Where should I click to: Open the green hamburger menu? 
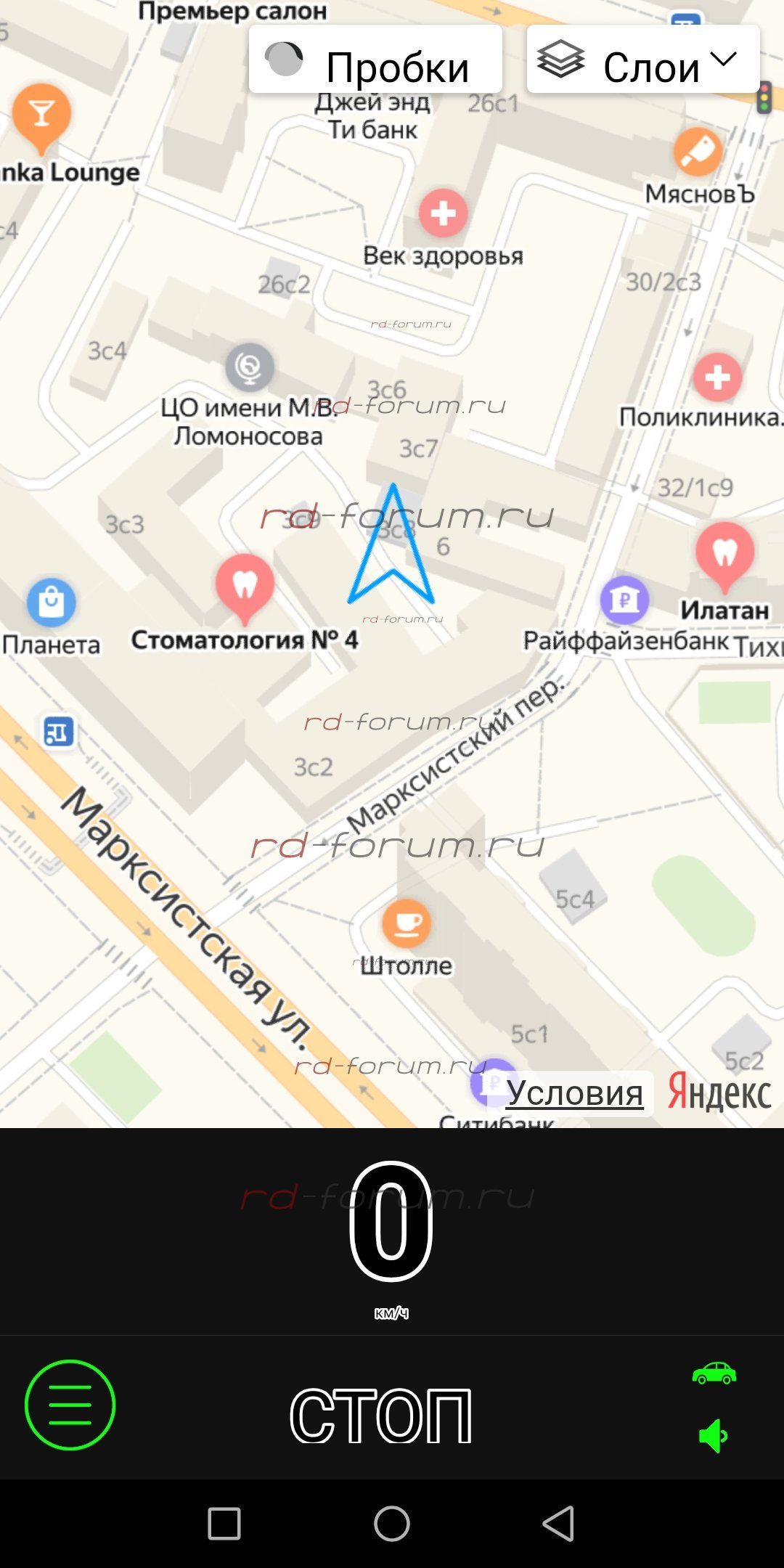click(x=70, y=1405)
